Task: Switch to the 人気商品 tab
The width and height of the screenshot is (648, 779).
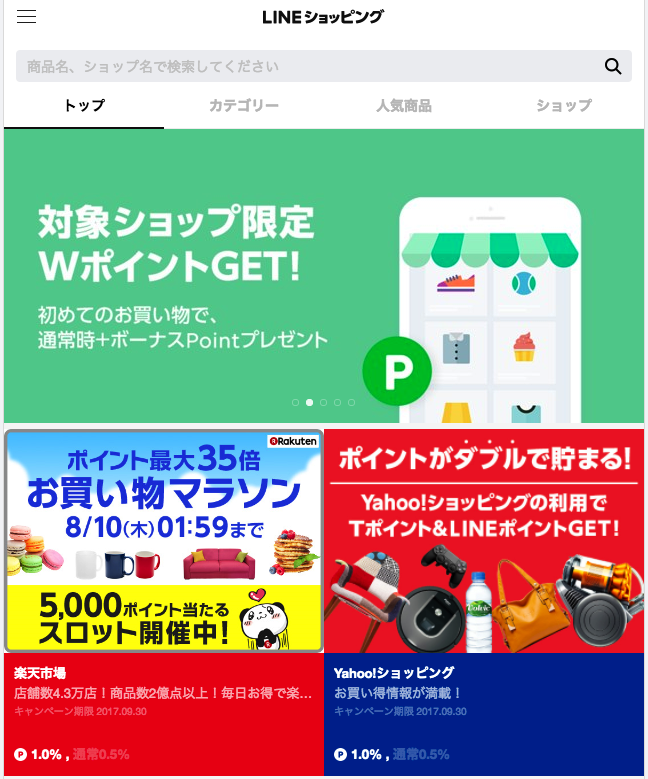Action: [x=403, y=106]
